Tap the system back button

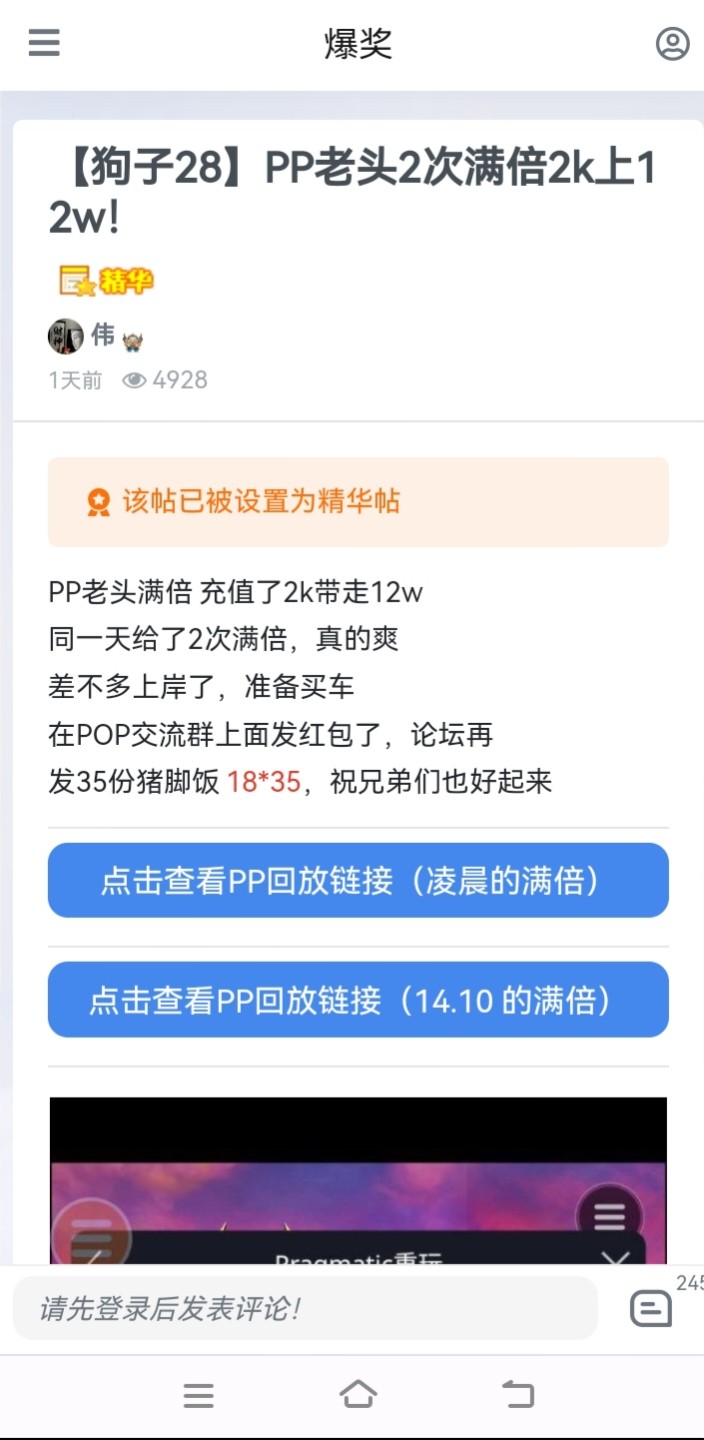pos(517,1395)
